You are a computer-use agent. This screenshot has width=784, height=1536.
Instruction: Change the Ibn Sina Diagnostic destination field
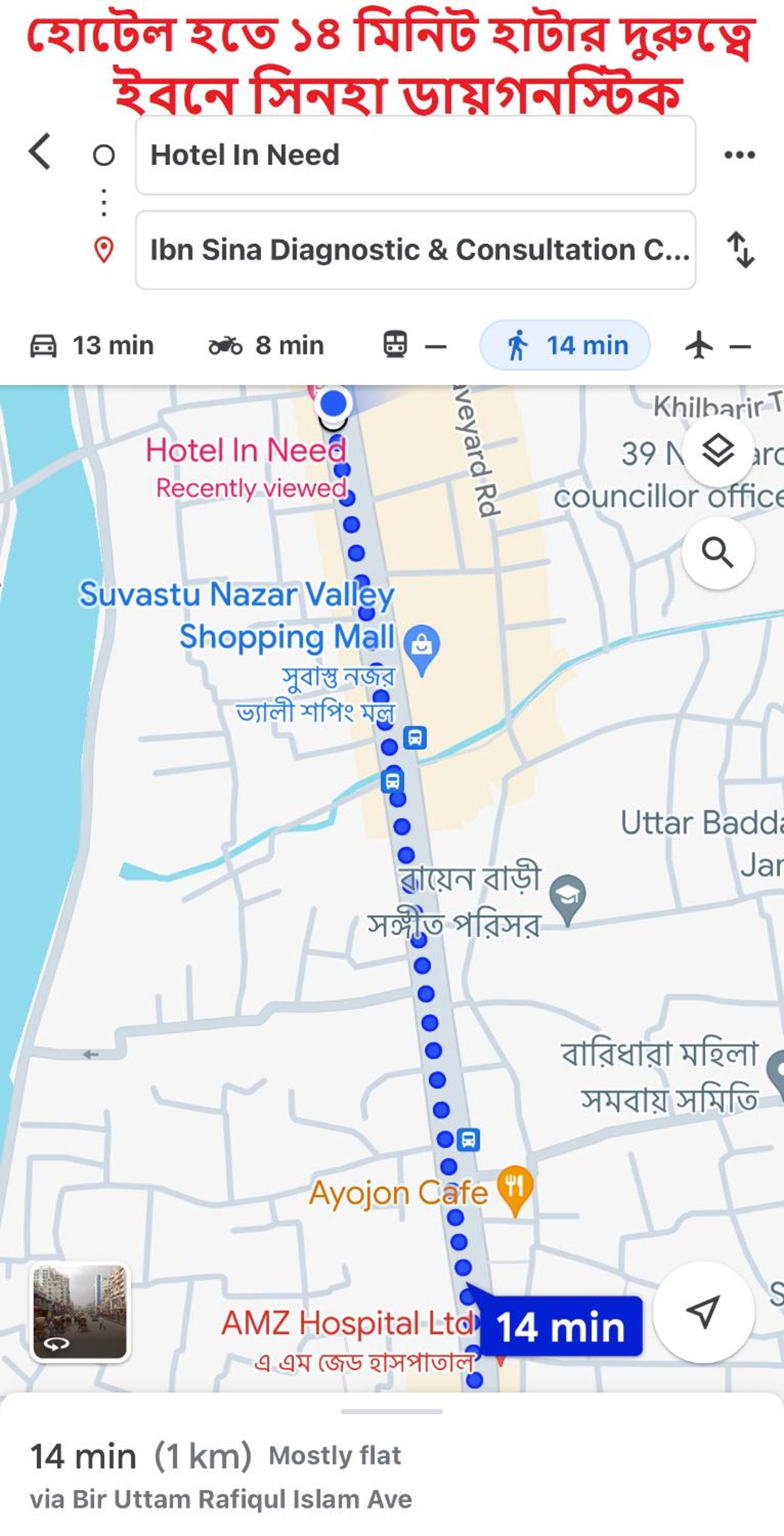pyautogui.click(x=415, y=250)
